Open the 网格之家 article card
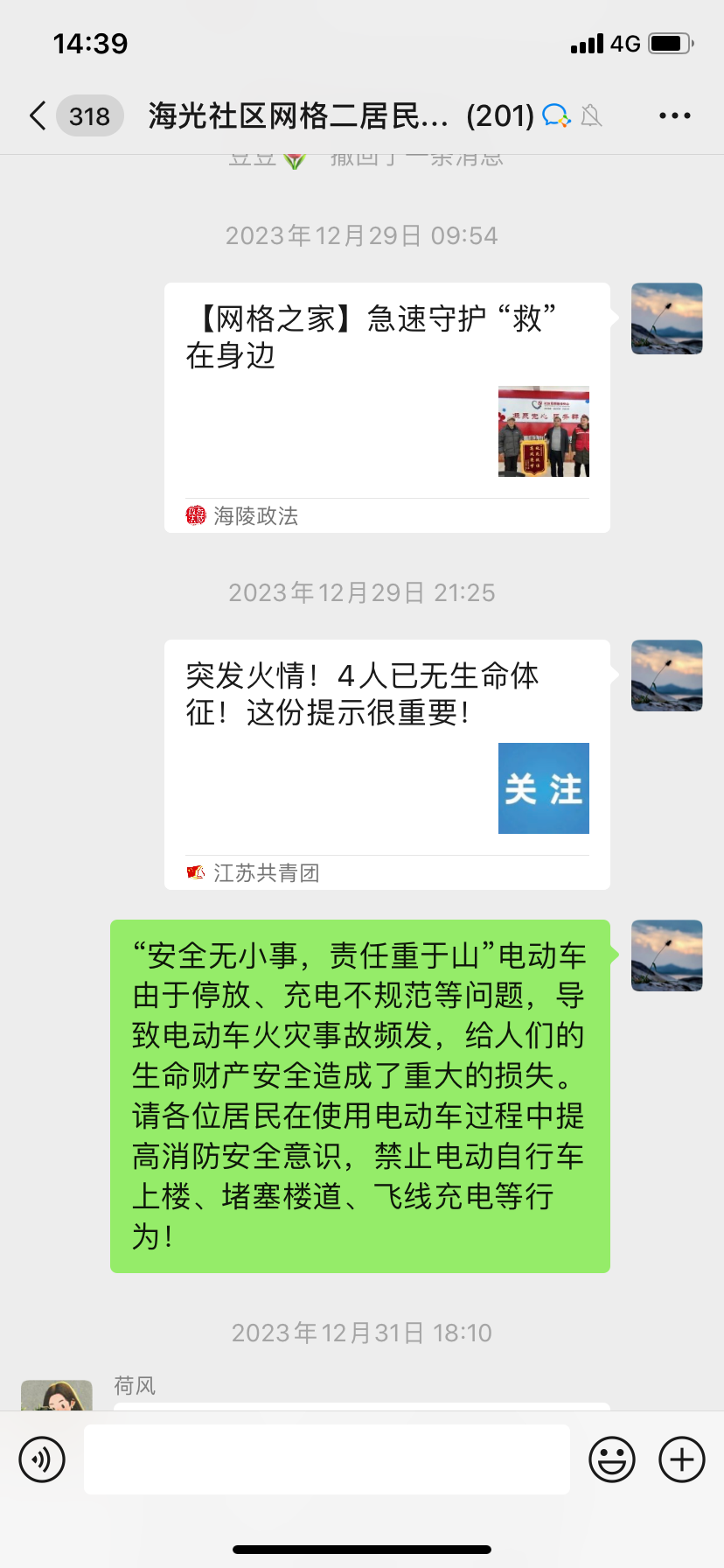This screenshot has height=1568, width=724. [386, 407]
